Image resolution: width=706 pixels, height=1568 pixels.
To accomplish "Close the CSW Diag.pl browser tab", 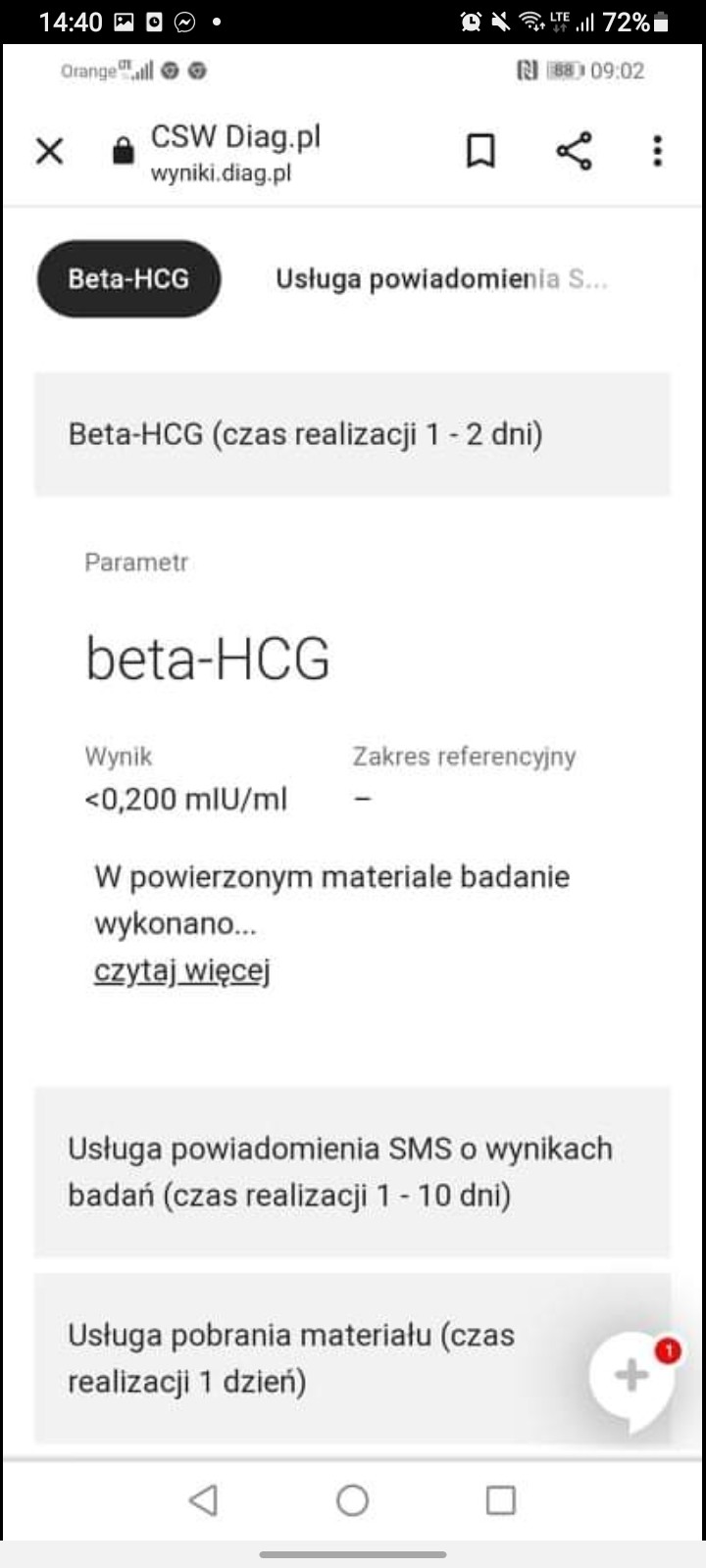I will click(x=49, y=151).
